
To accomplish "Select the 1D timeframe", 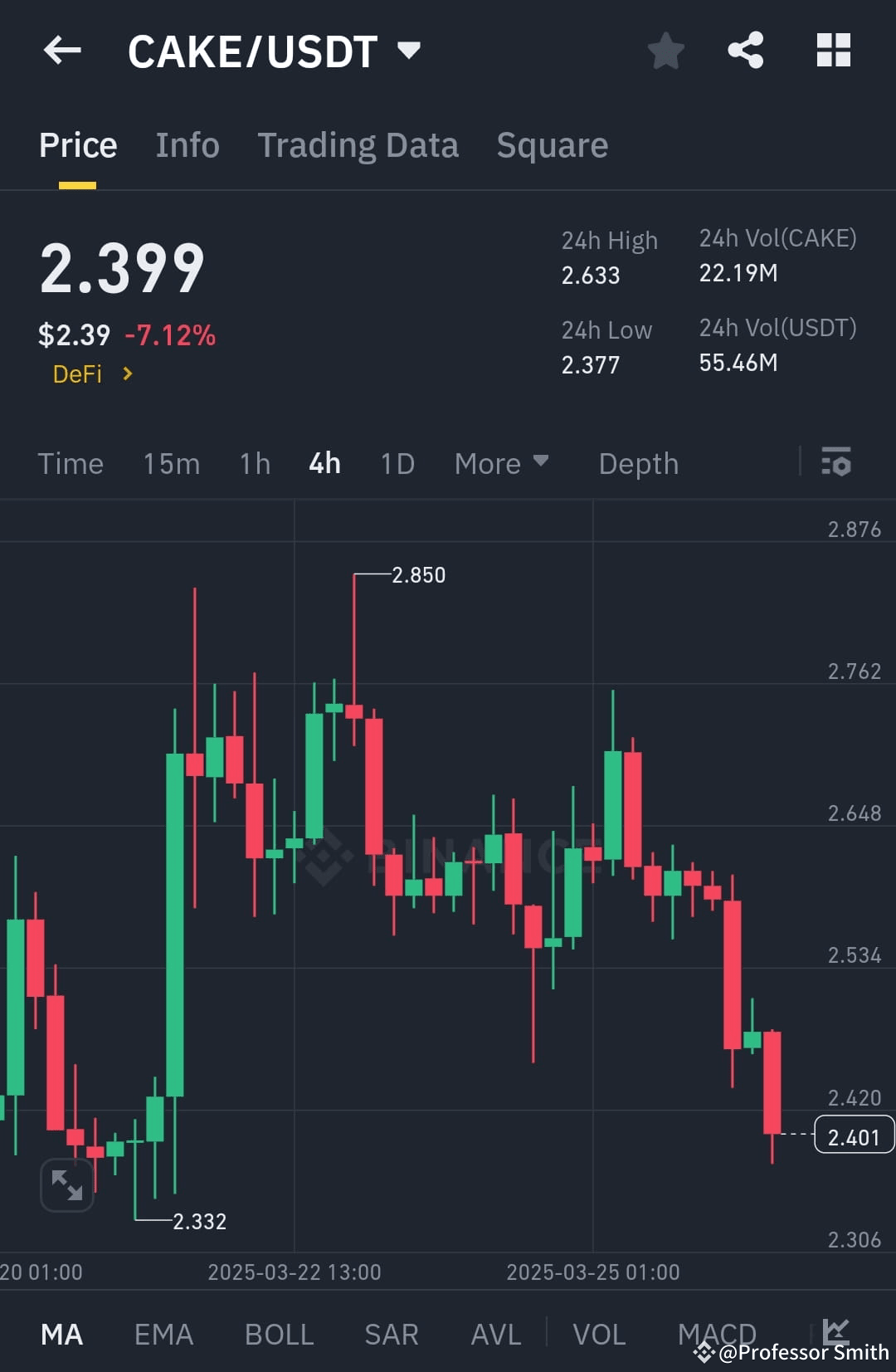I will 396,463.
